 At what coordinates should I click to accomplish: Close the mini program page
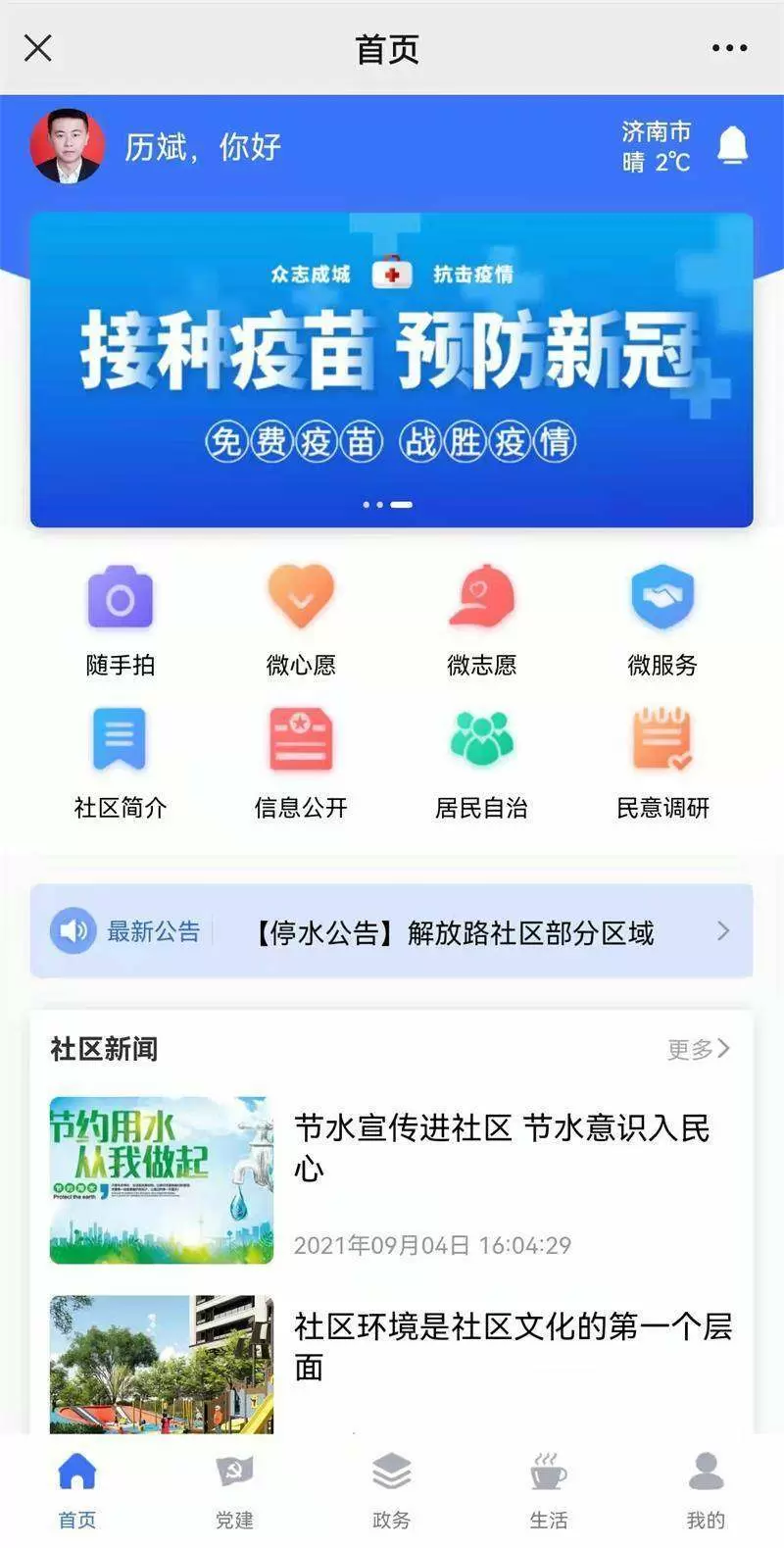pos(38,47)
